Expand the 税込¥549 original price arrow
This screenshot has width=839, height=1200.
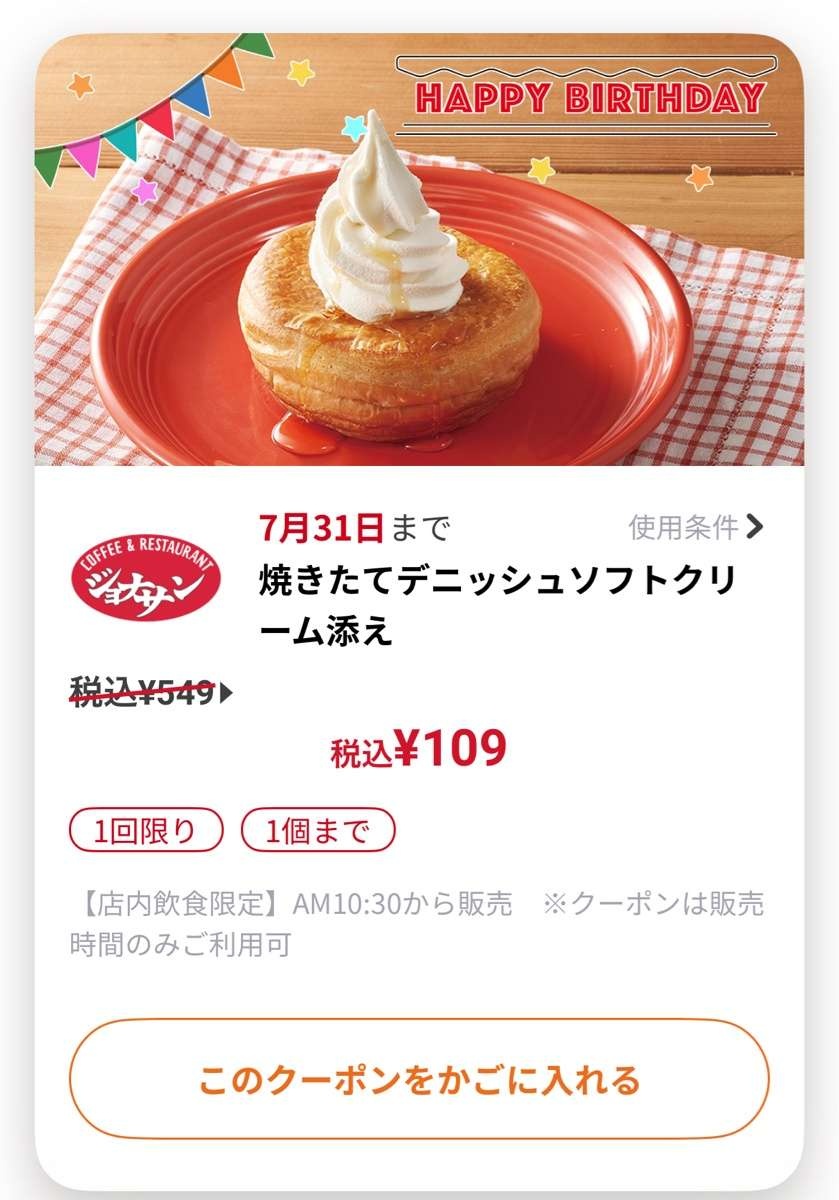(226, 692)
